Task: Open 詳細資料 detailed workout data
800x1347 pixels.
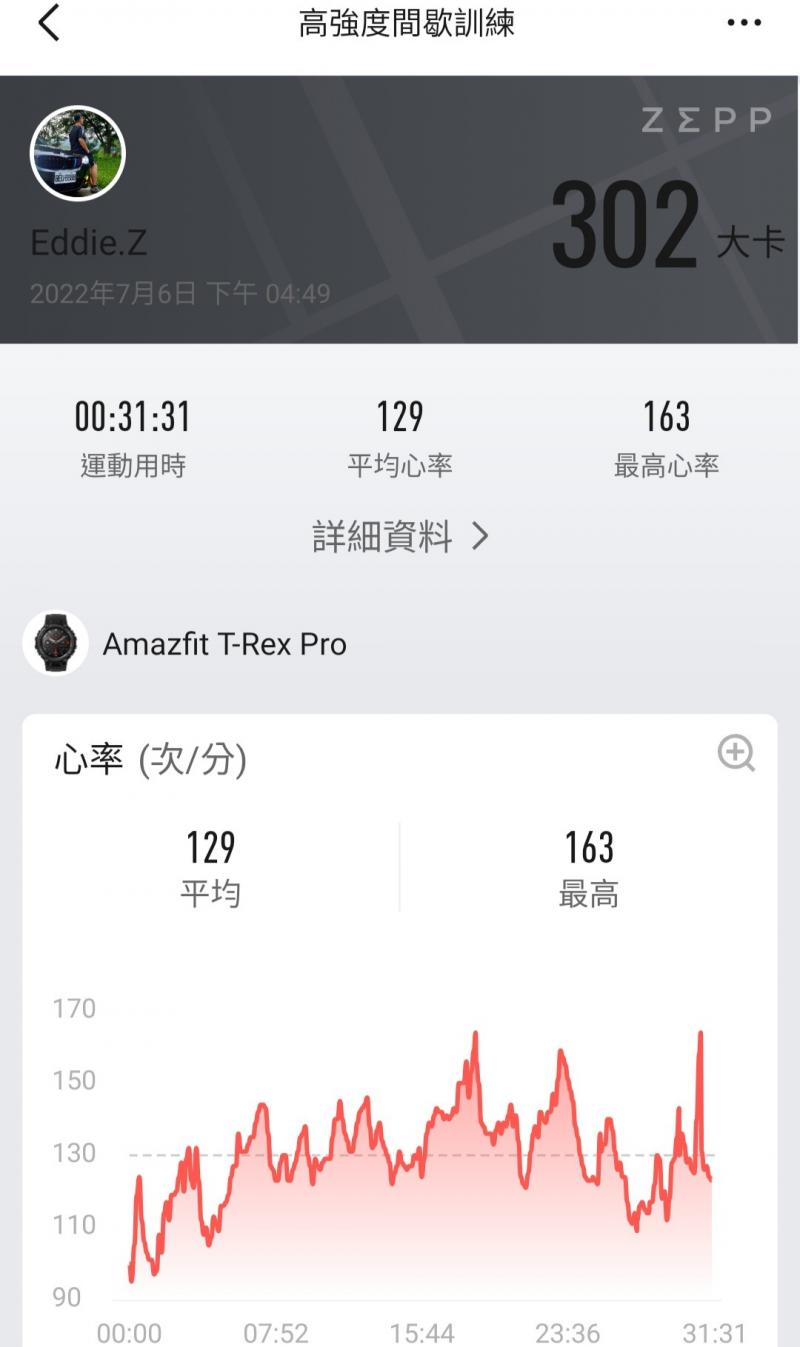Action: coord(400,537)
